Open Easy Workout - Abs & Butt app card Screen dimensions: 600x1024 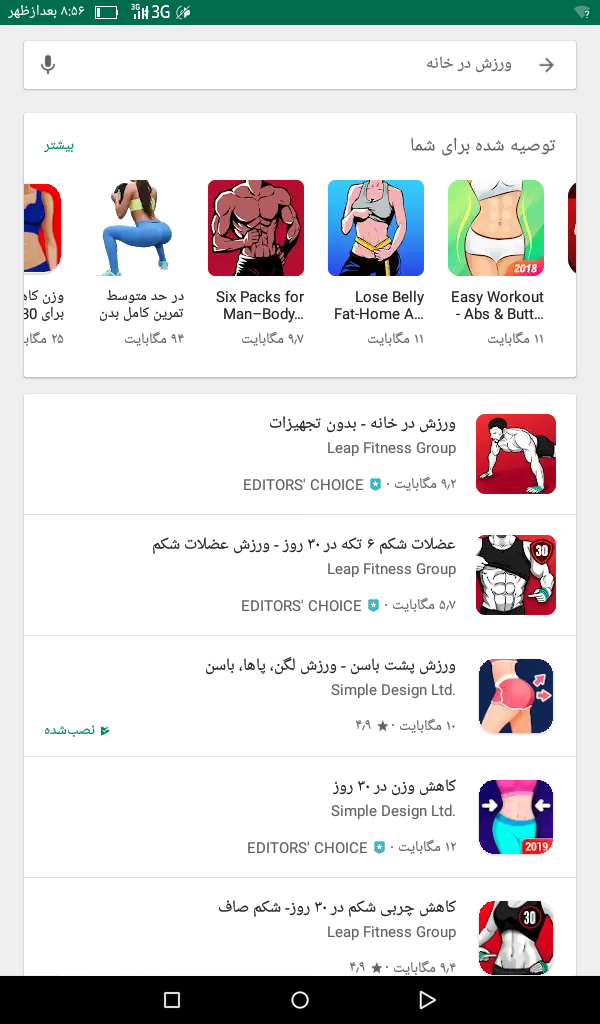tap(496, 262)
